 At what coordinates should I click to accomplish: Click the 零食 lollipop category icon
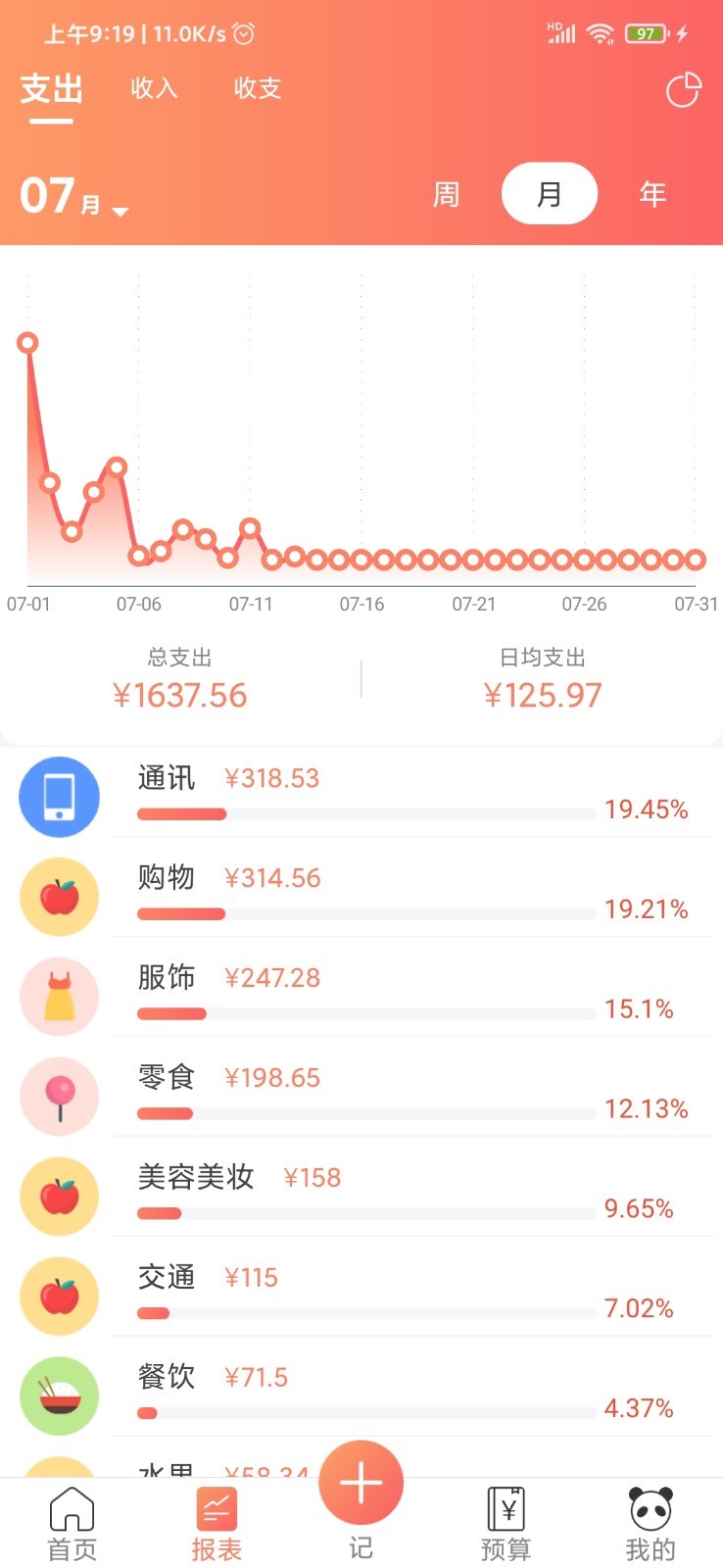point(59,1097)
